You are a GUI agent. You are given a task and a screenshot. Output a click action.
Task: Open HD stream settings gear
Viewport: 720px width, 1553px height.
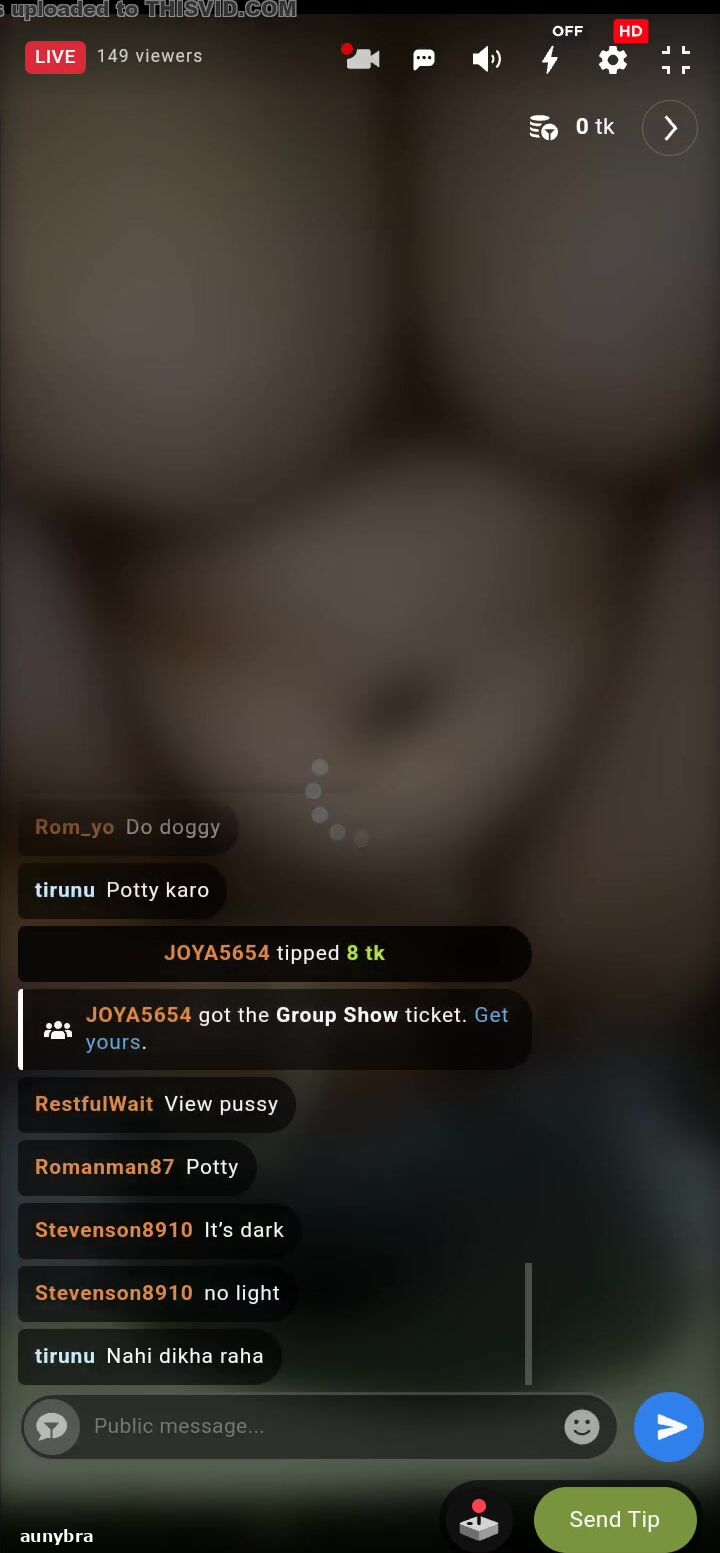613,60
